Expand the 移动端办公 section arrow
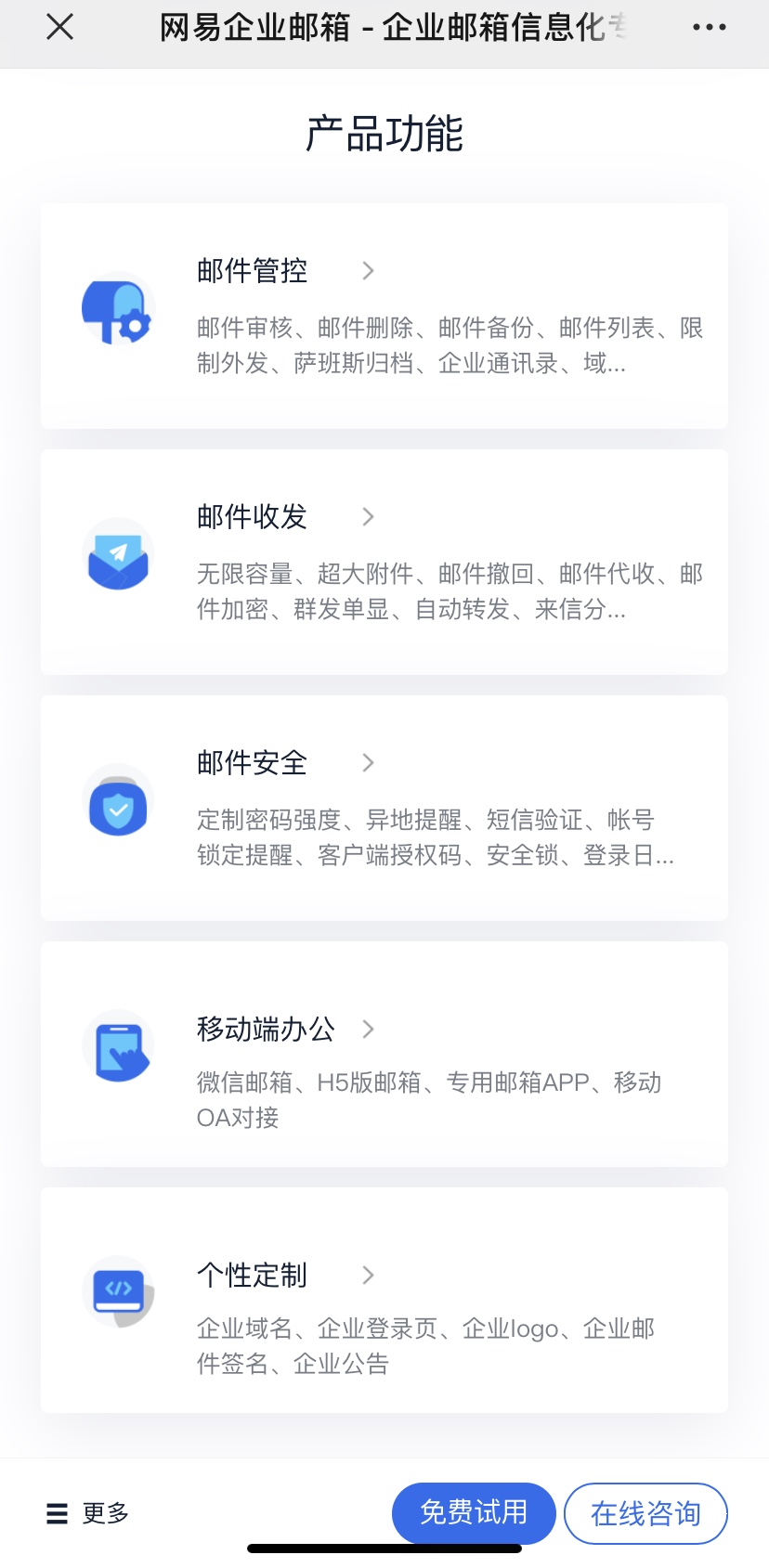Screen dimensions: 769x1568 coord(368,1029)
